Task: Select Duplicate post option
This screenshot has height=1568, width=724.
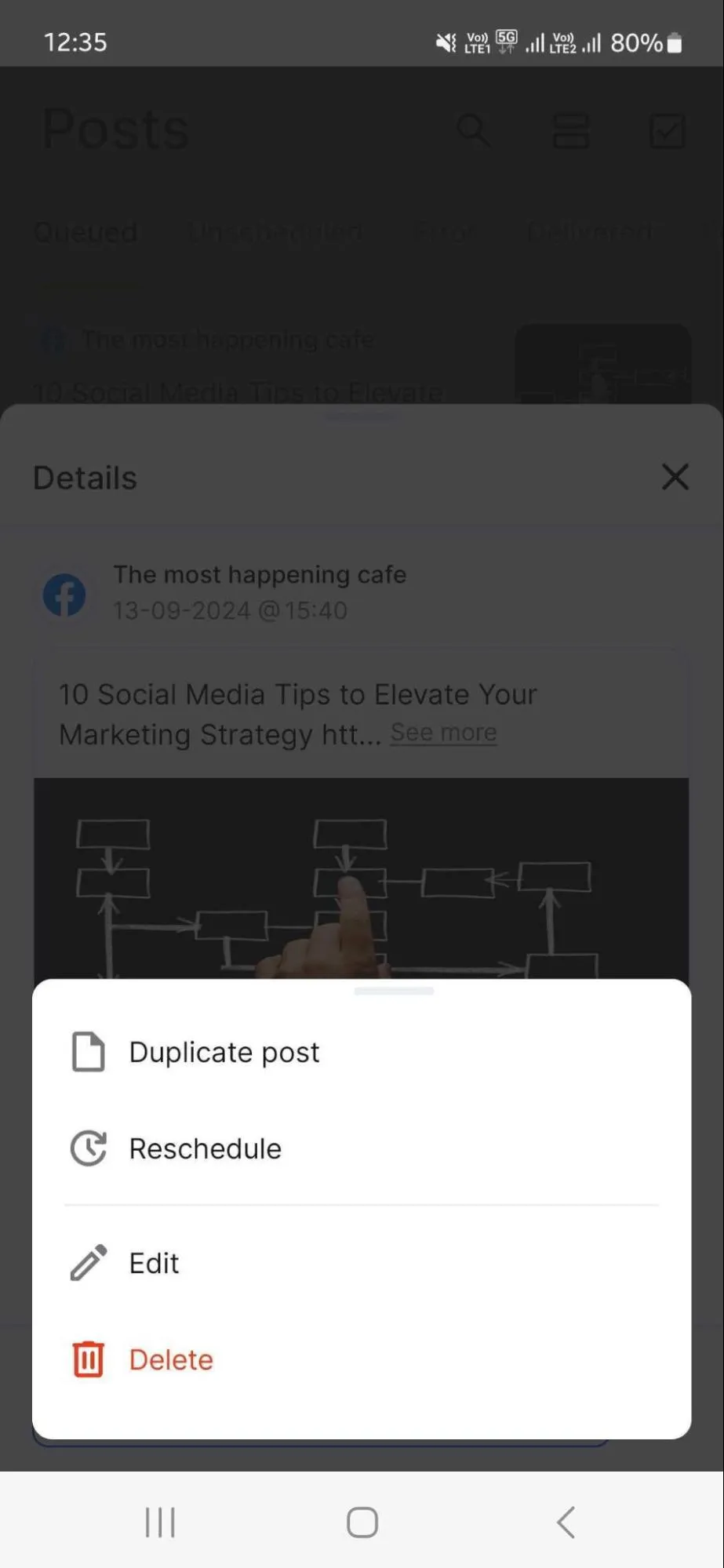Action: [x=224, y=1052]
